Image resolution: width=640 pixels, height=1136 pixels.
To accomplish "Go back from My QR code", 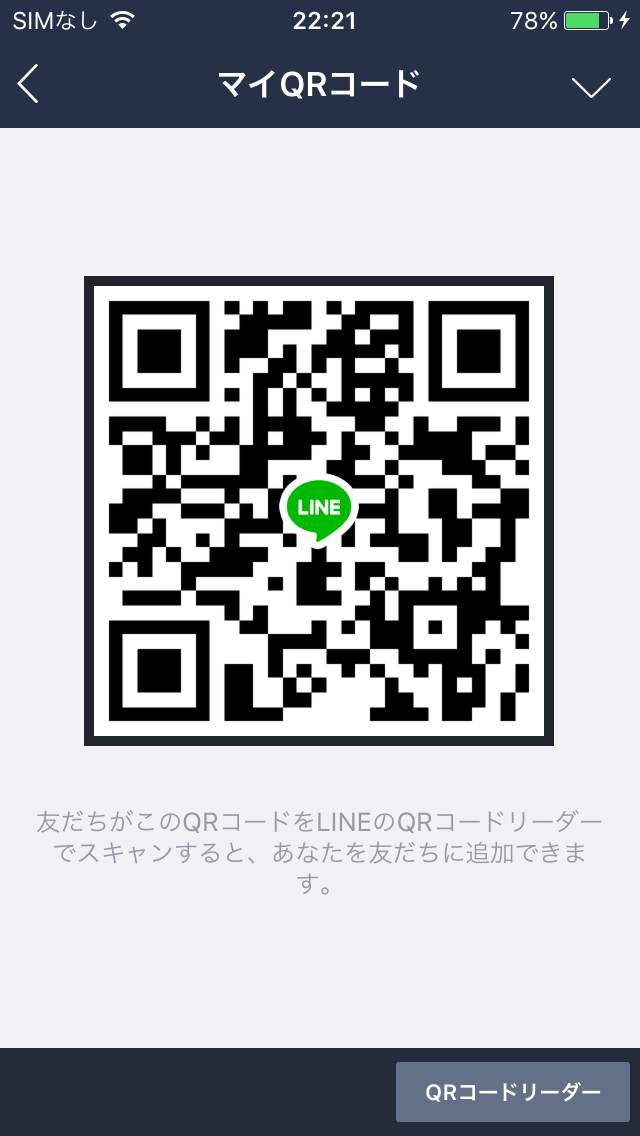I will coord(28,85).
